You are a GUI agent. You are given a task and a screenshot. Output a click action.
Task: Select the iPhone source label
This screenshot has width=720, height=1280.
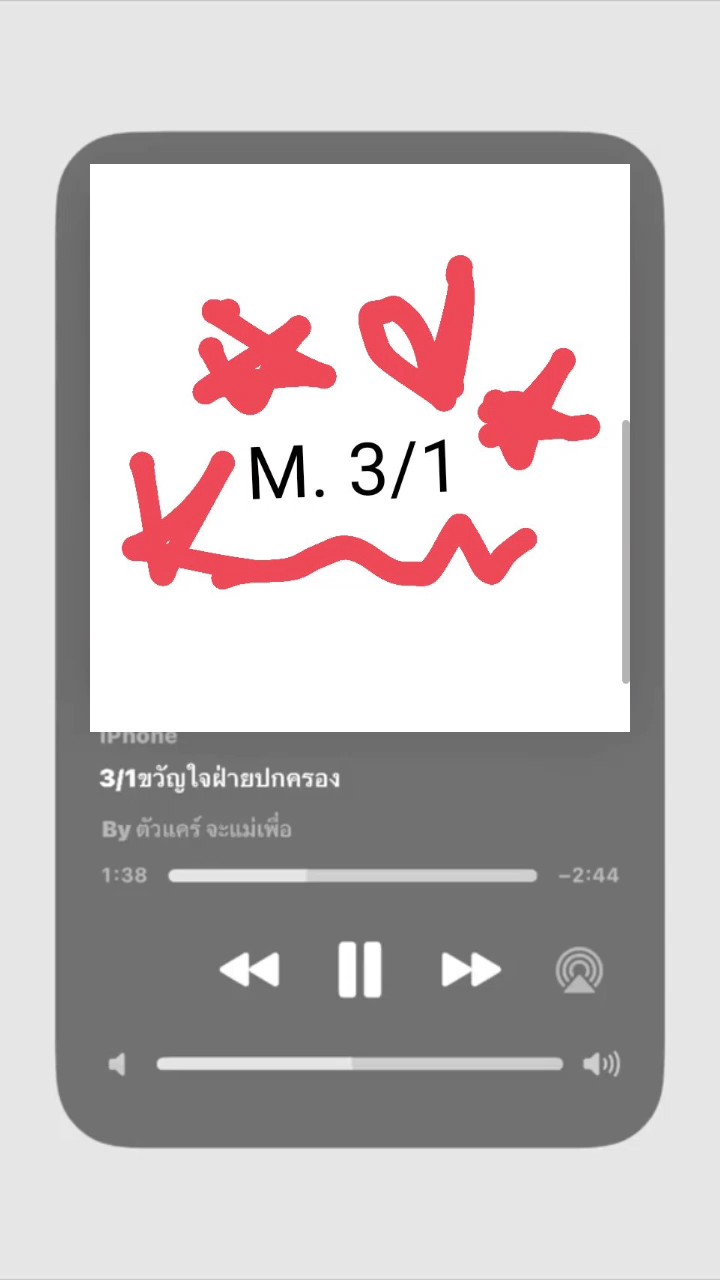pos(138,736)
